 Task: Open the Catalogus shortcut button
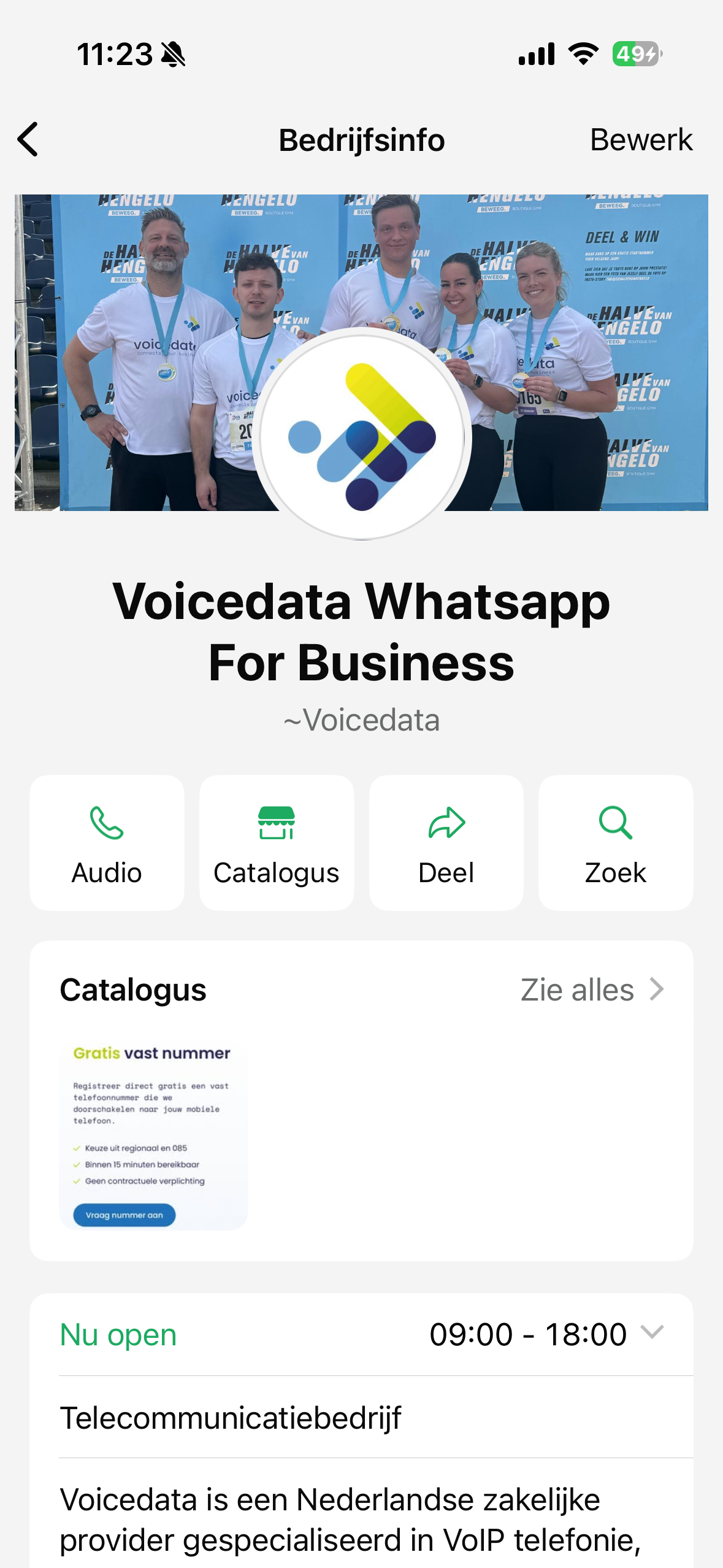coord(277,843)
